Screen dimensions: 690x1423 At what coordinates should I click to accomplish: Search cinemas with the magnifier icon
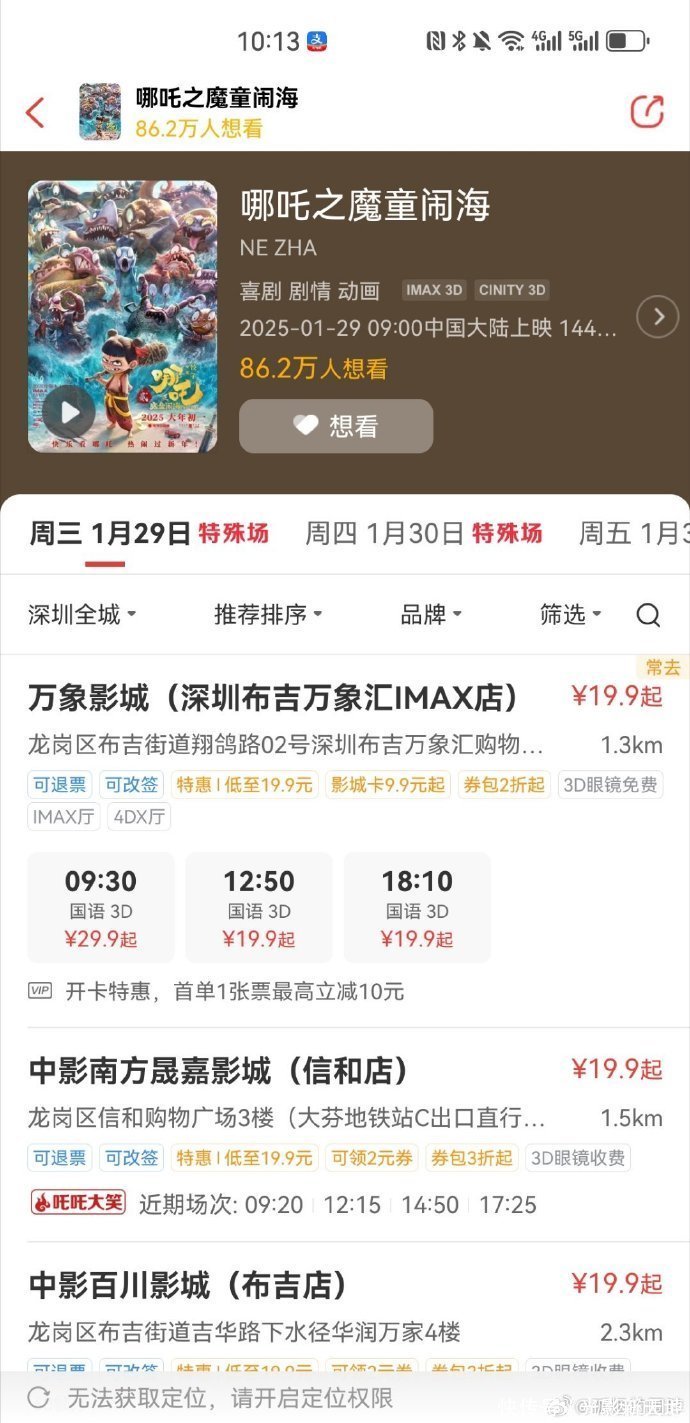[648, 615]
